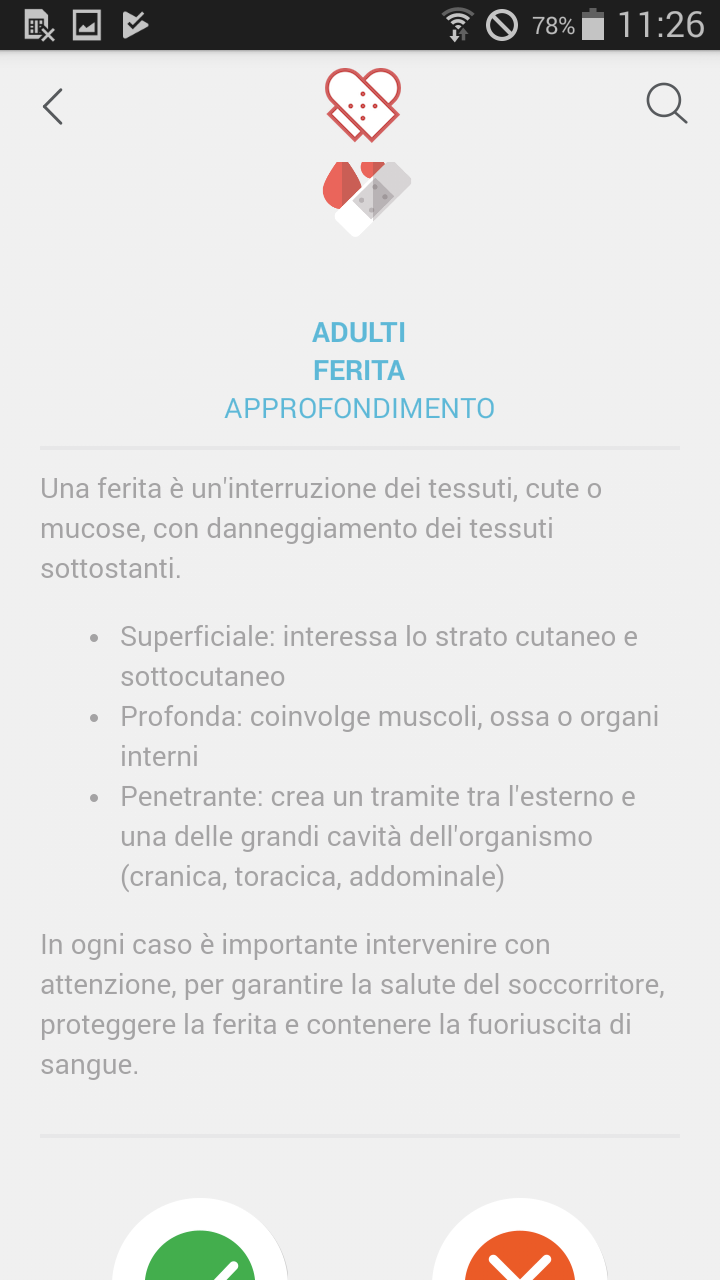720x1280 pixels.
Task: Open the search magnifier icon
Action: pyautogui.click(x=667, y=103)
